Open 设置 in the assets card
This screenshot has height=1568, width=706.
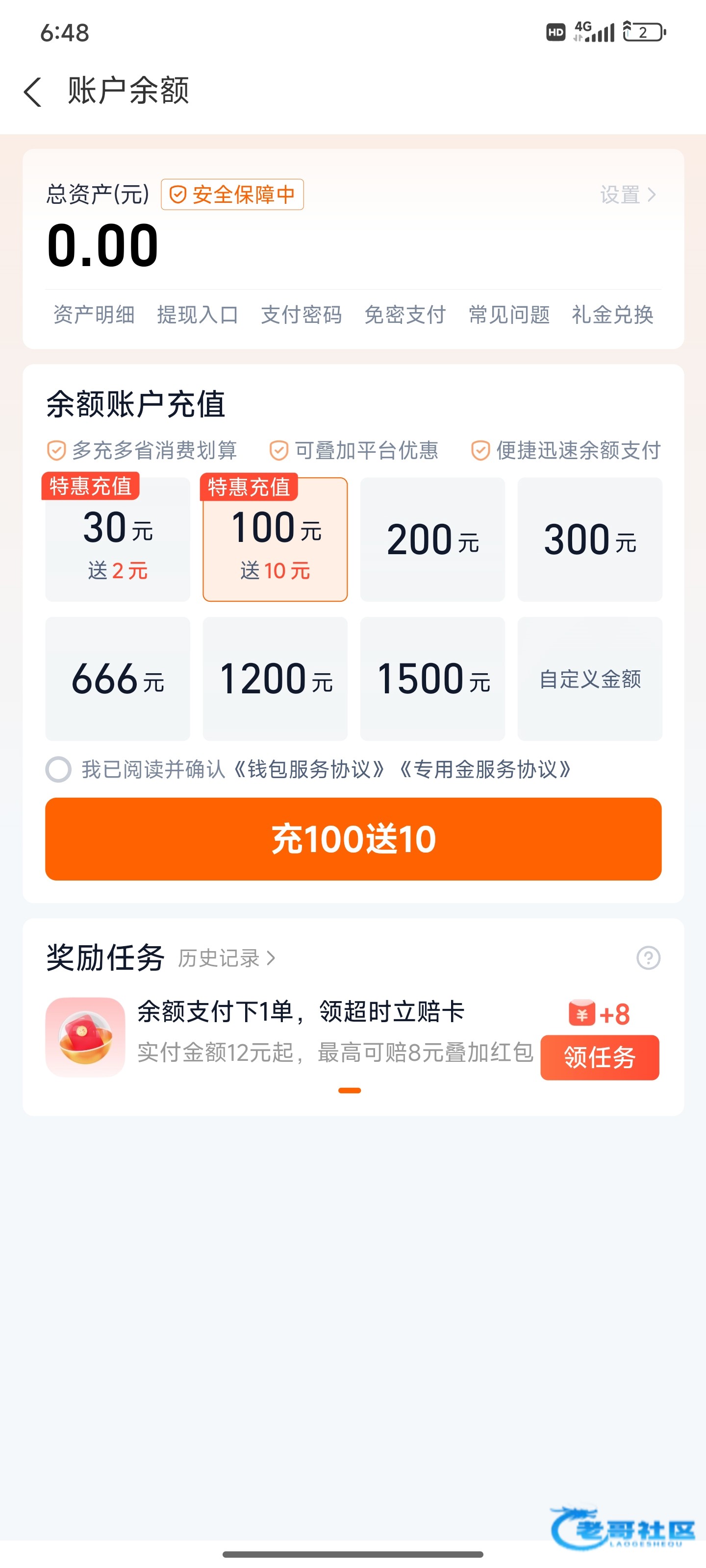click(x=628, y=195)
